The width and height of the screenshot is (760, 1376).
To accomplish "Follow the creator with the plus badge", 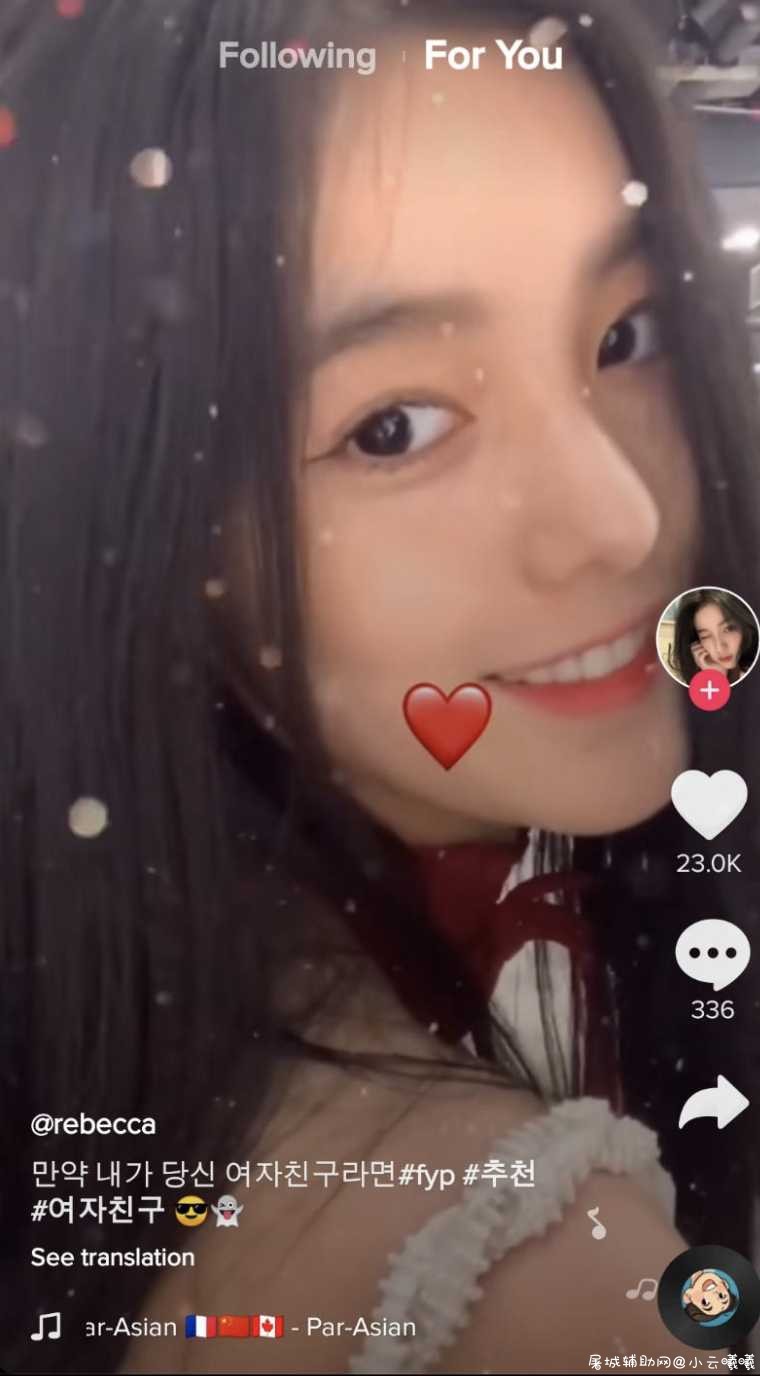I will [x=709, y=690].
